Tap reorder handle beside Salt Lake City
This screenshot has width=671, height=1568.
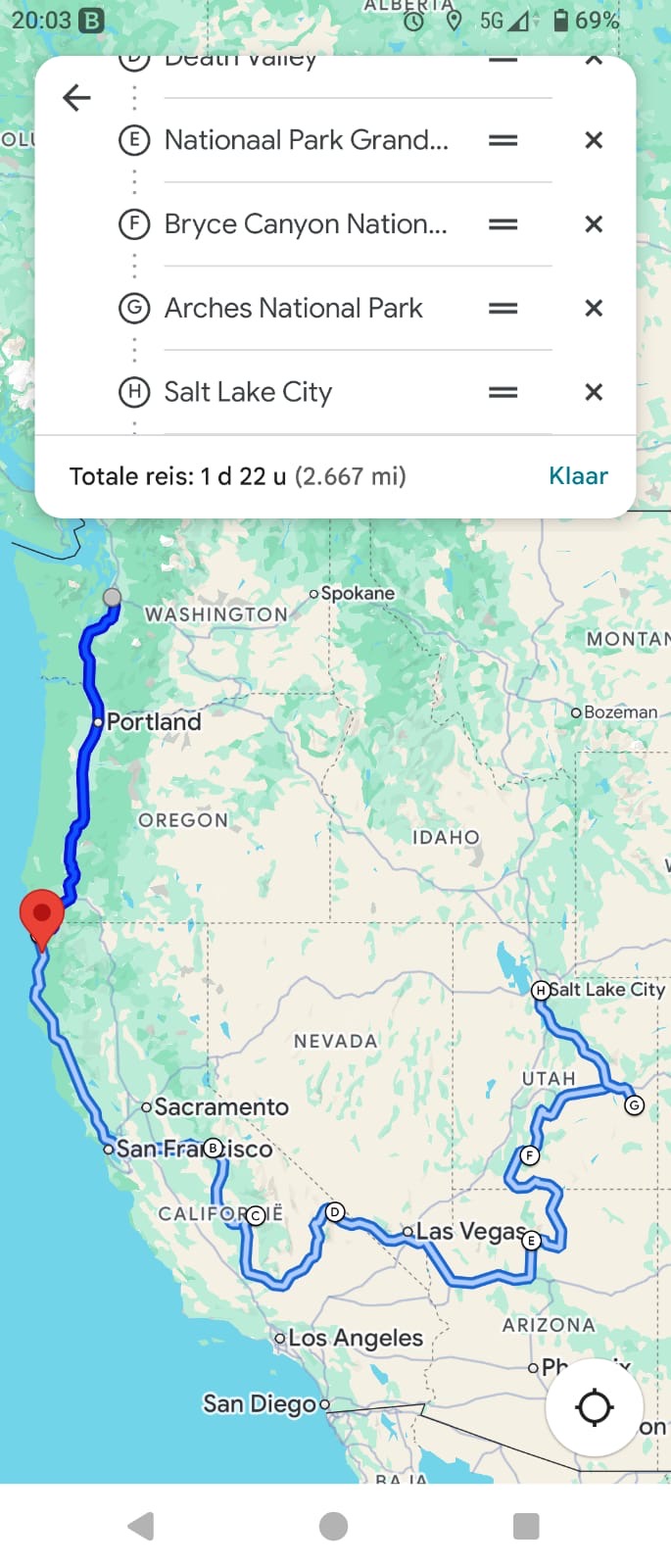[503, 392]
